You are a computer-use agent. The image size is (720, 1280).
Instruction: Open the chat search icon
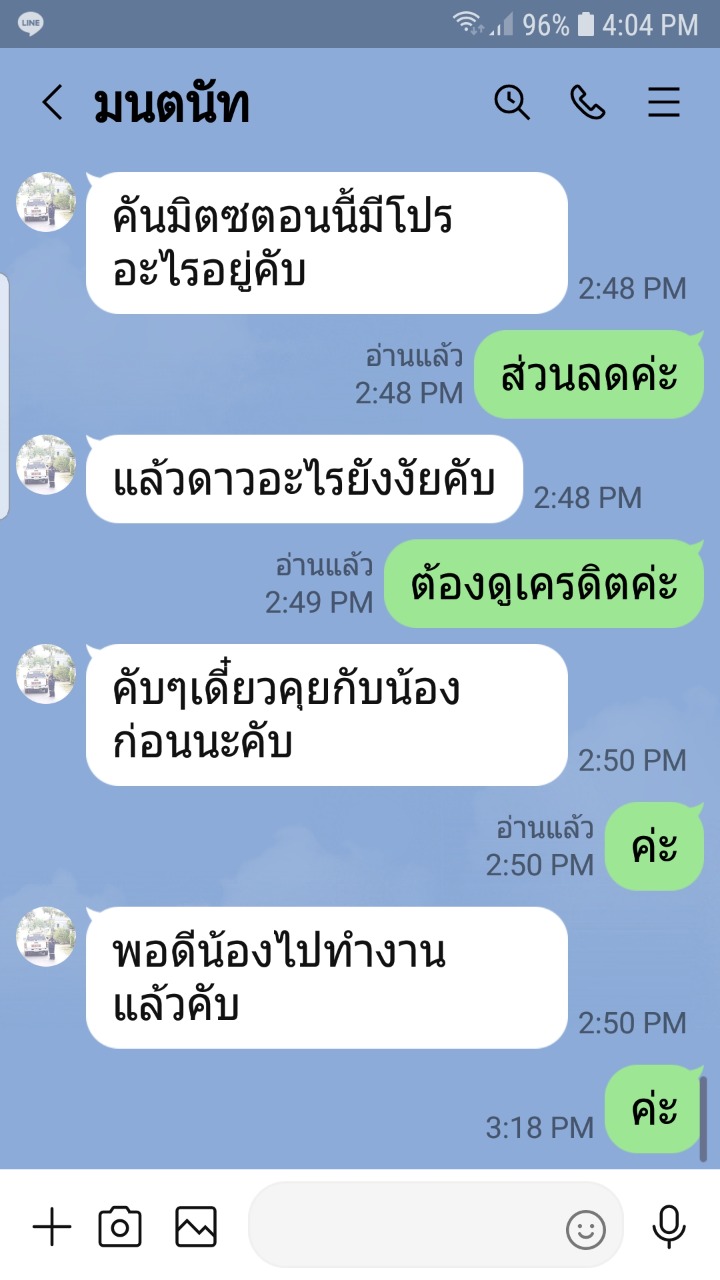click(x=512, y=102)
